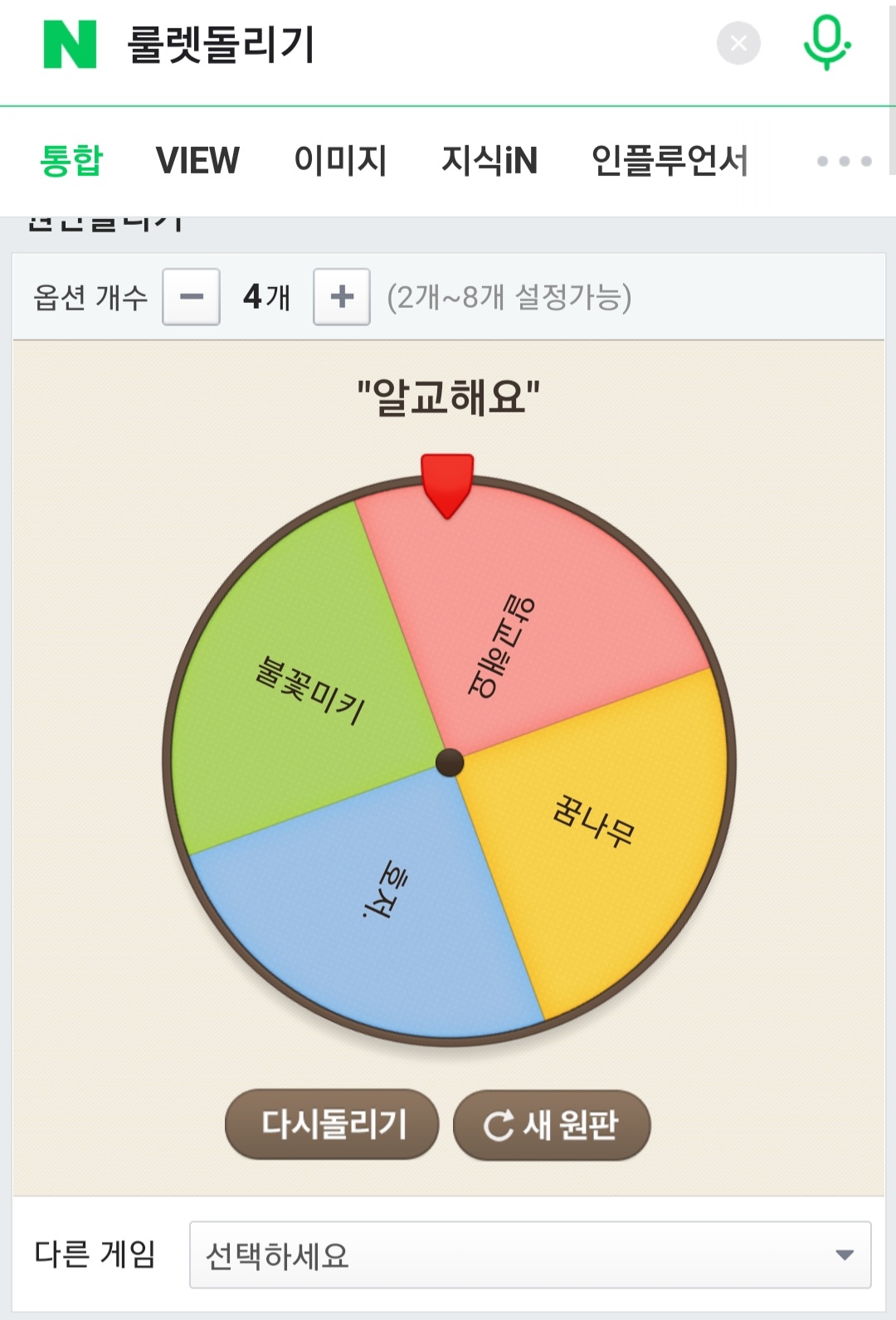Viewport: 896px width, 1320px height.
Task: Spin again with 다시돌리기
Action: (x=332, y=1124)
